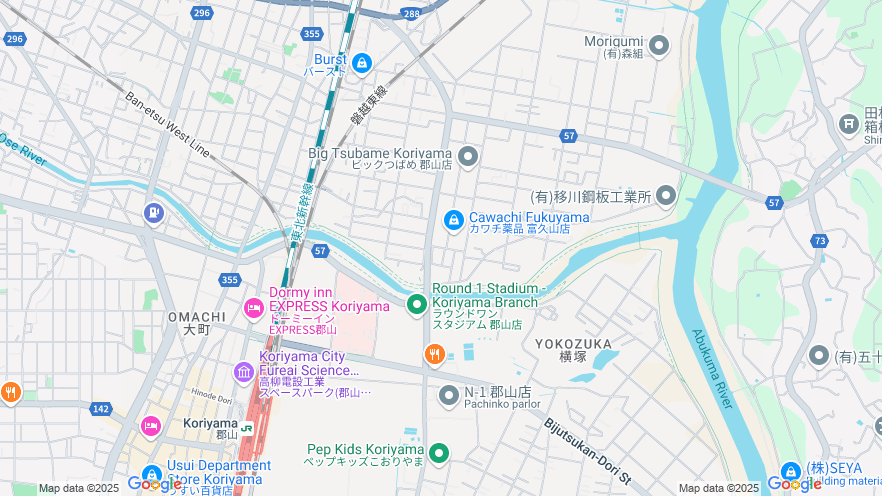The height and width of the screenshot is (496, 882).
Task: Select the SEYA shopping pin
Action: pos(791,470)
